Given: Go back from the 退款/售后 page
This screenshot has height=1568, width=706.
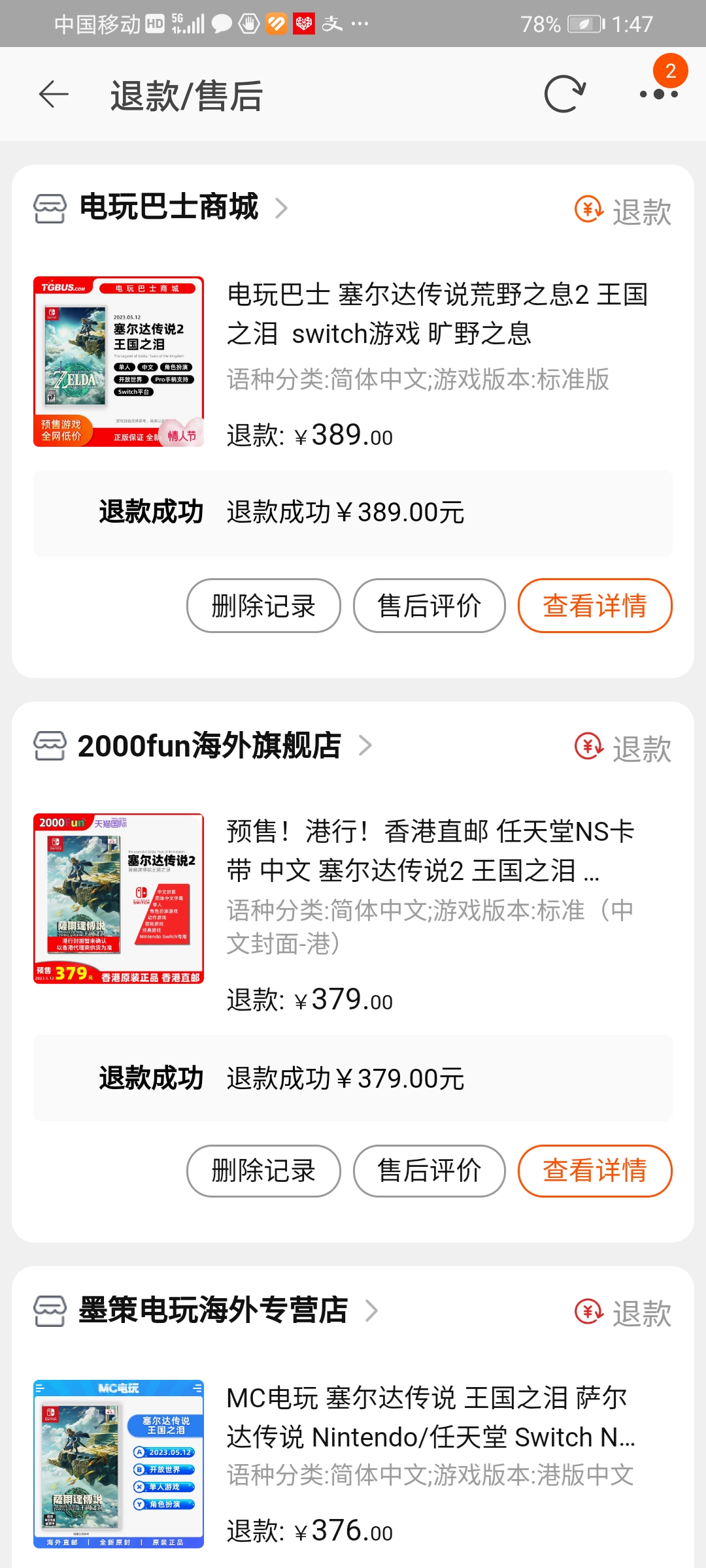Looking at the screenshot, I should click(x=54, y=95).
